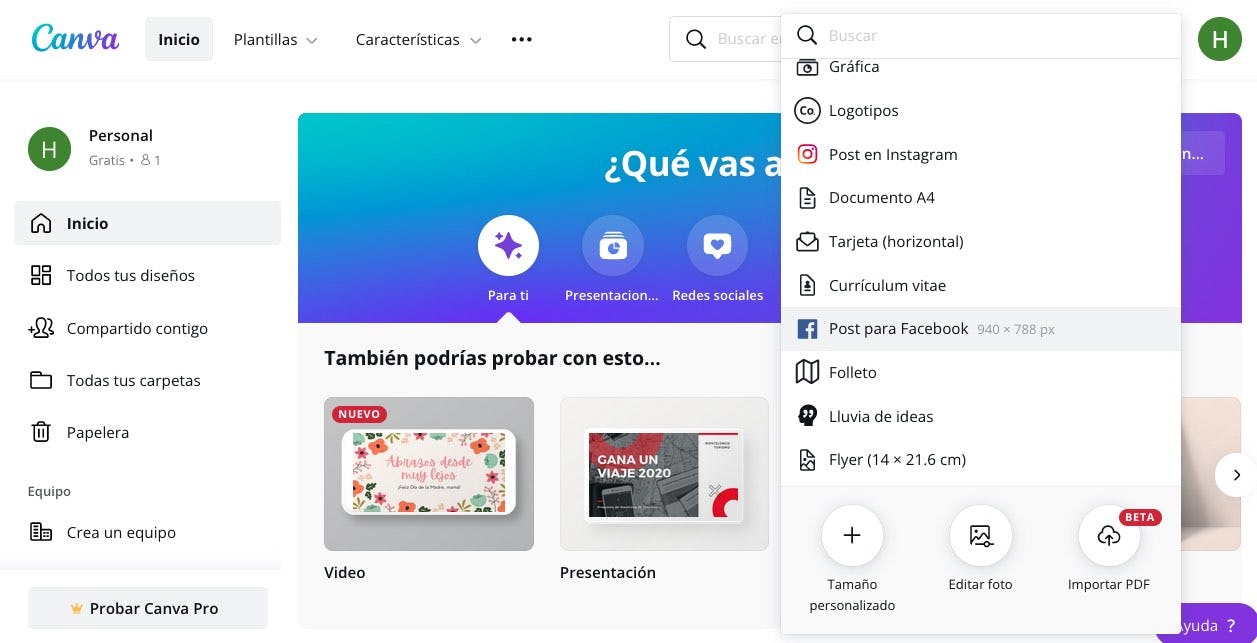Pick Tarjeta (horizontal) design type

pos(895,242)
